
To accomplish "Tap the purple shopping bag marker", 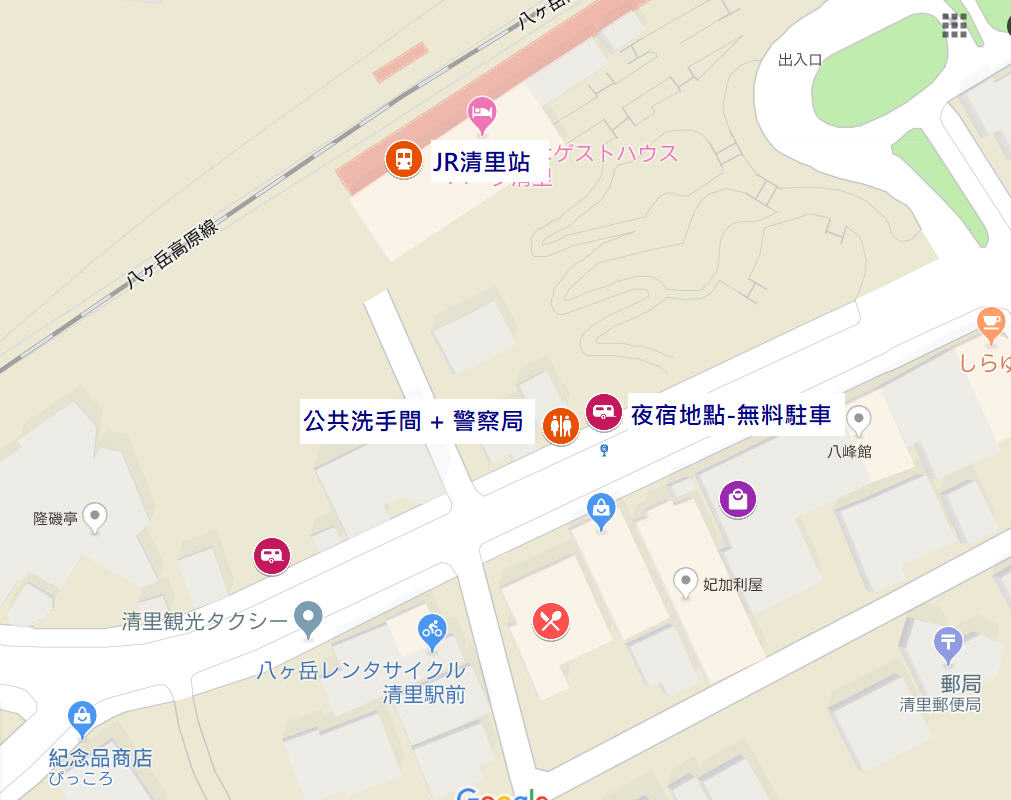I will click(x=738, y=499).
